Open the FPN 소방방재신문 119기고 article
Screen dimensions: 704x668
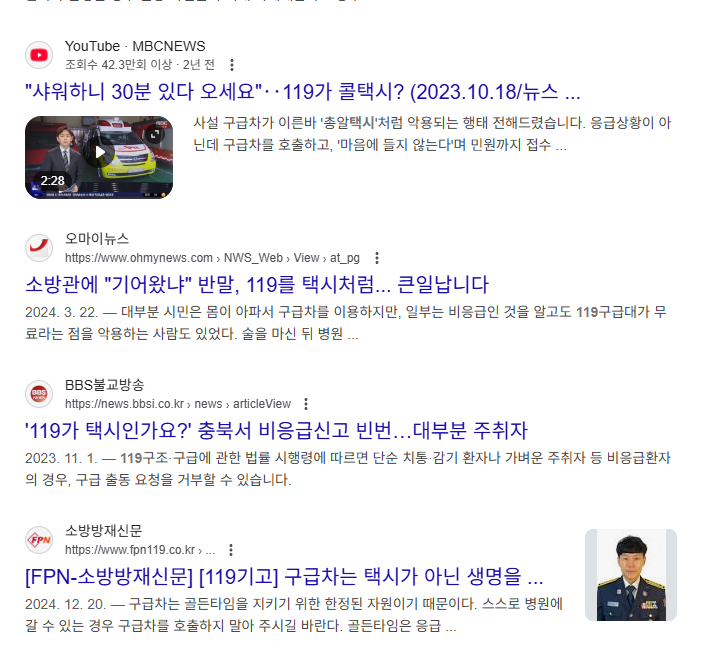[x=284, y=578]
